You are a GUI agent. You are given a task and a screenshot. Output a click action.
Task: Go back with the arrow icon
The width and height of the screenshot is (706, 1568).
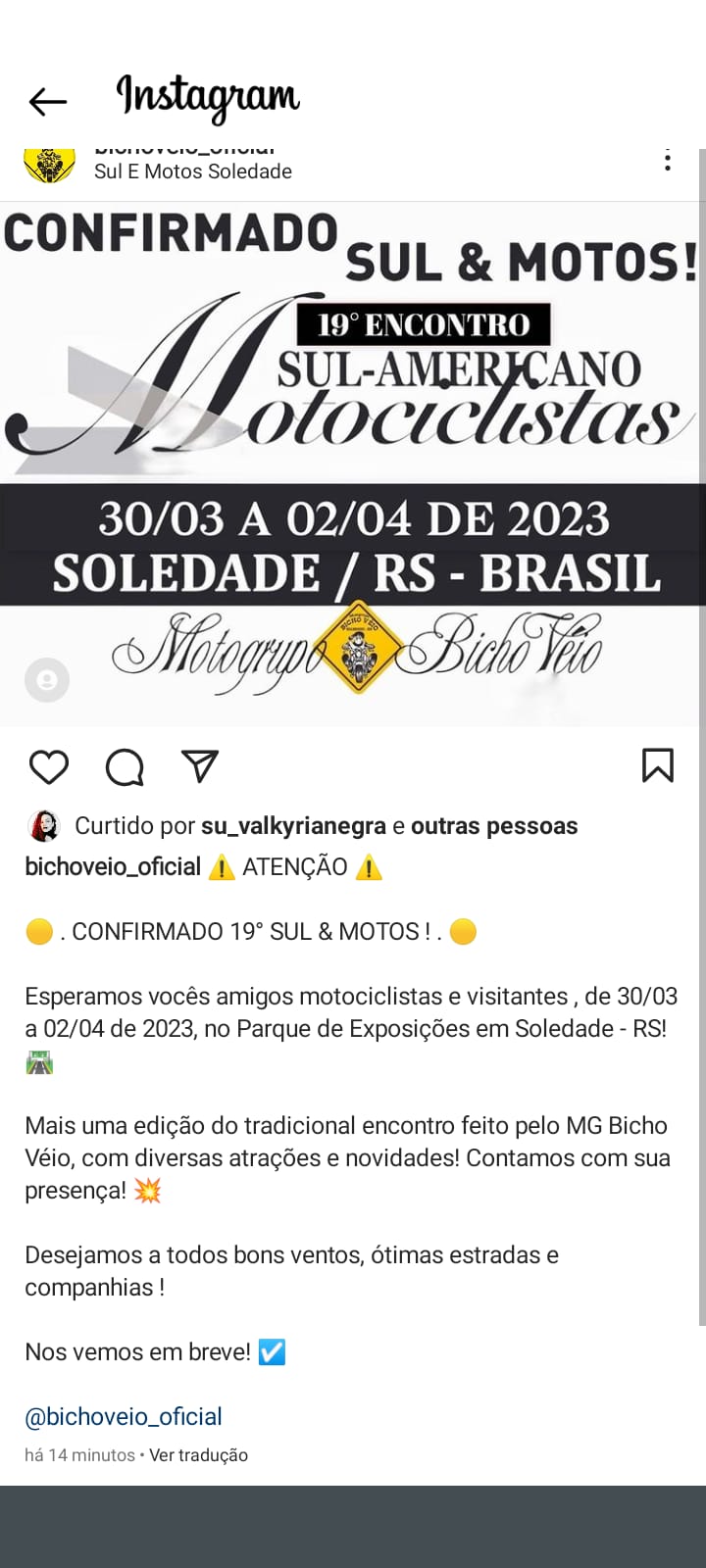click(47, 101)
